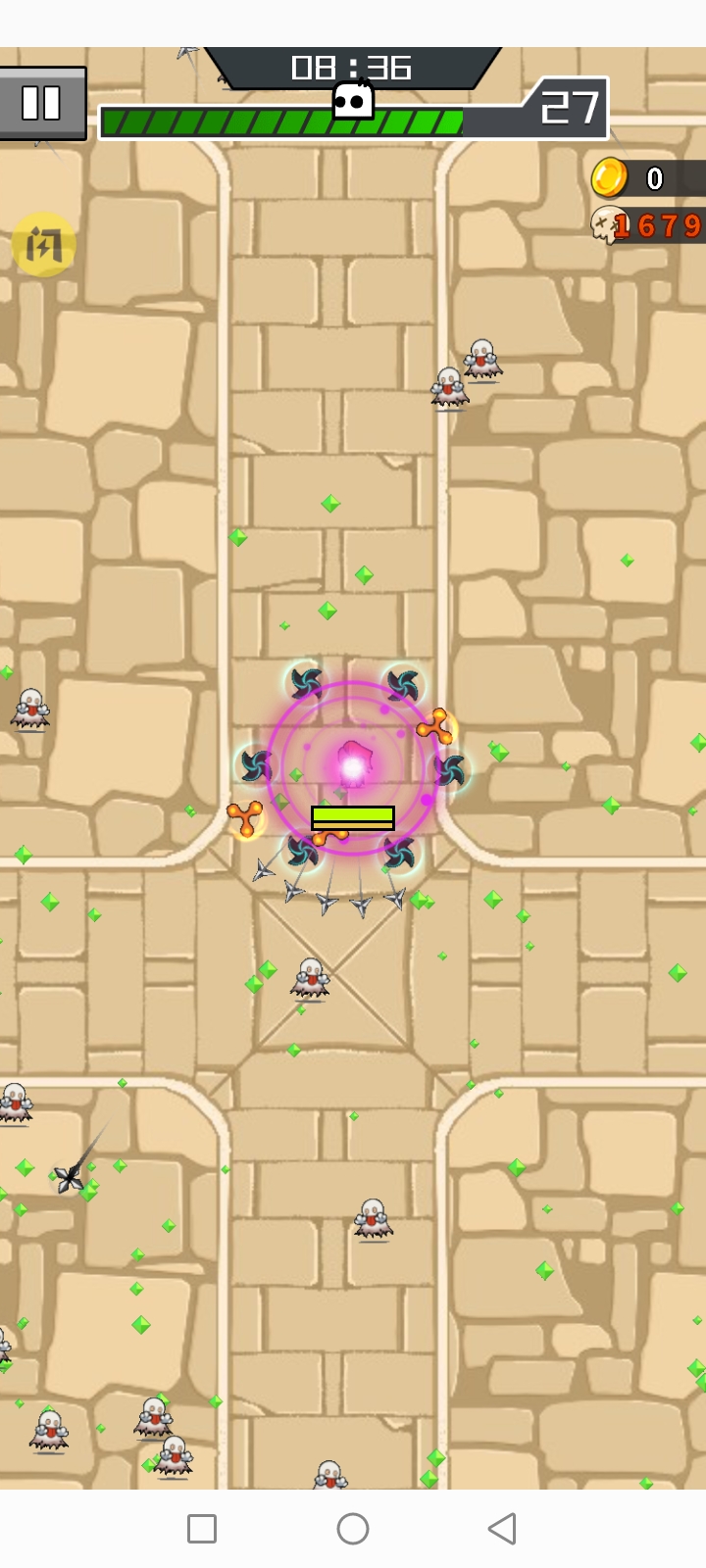706x1568 pixels.
Task: Go to the home screen
Action: click(353, 1528)
